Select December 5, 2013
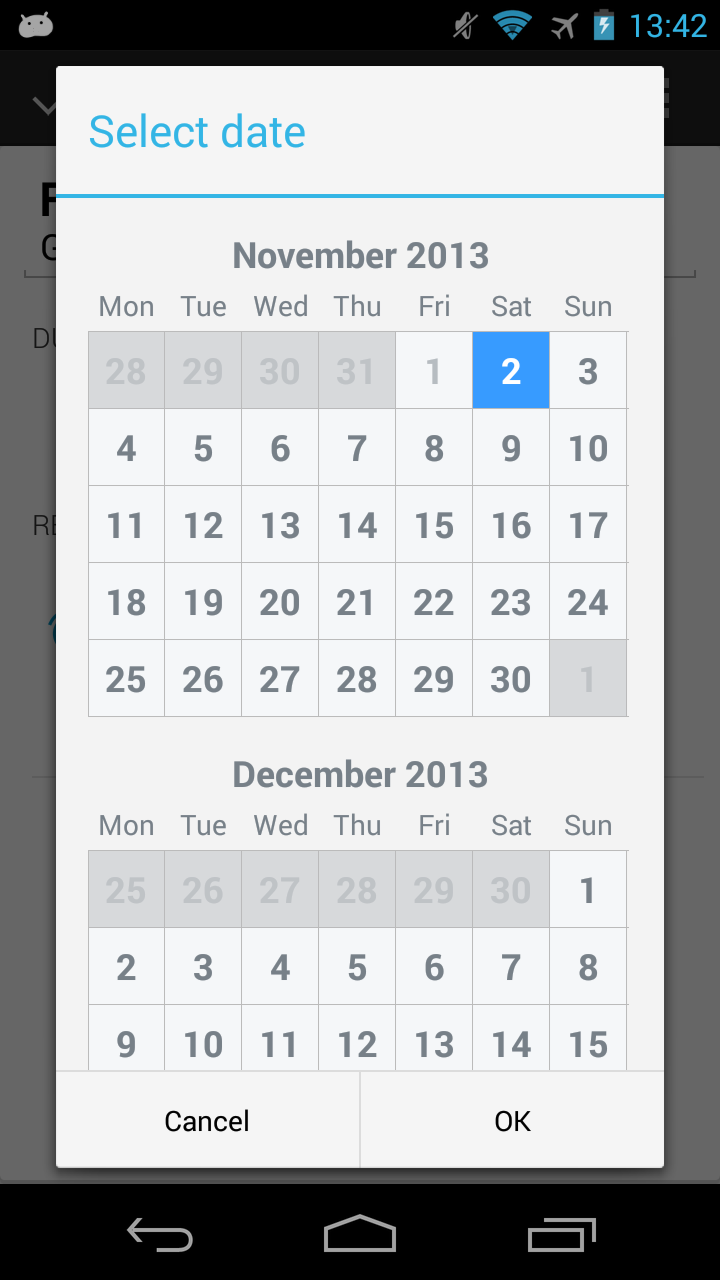 357,967
